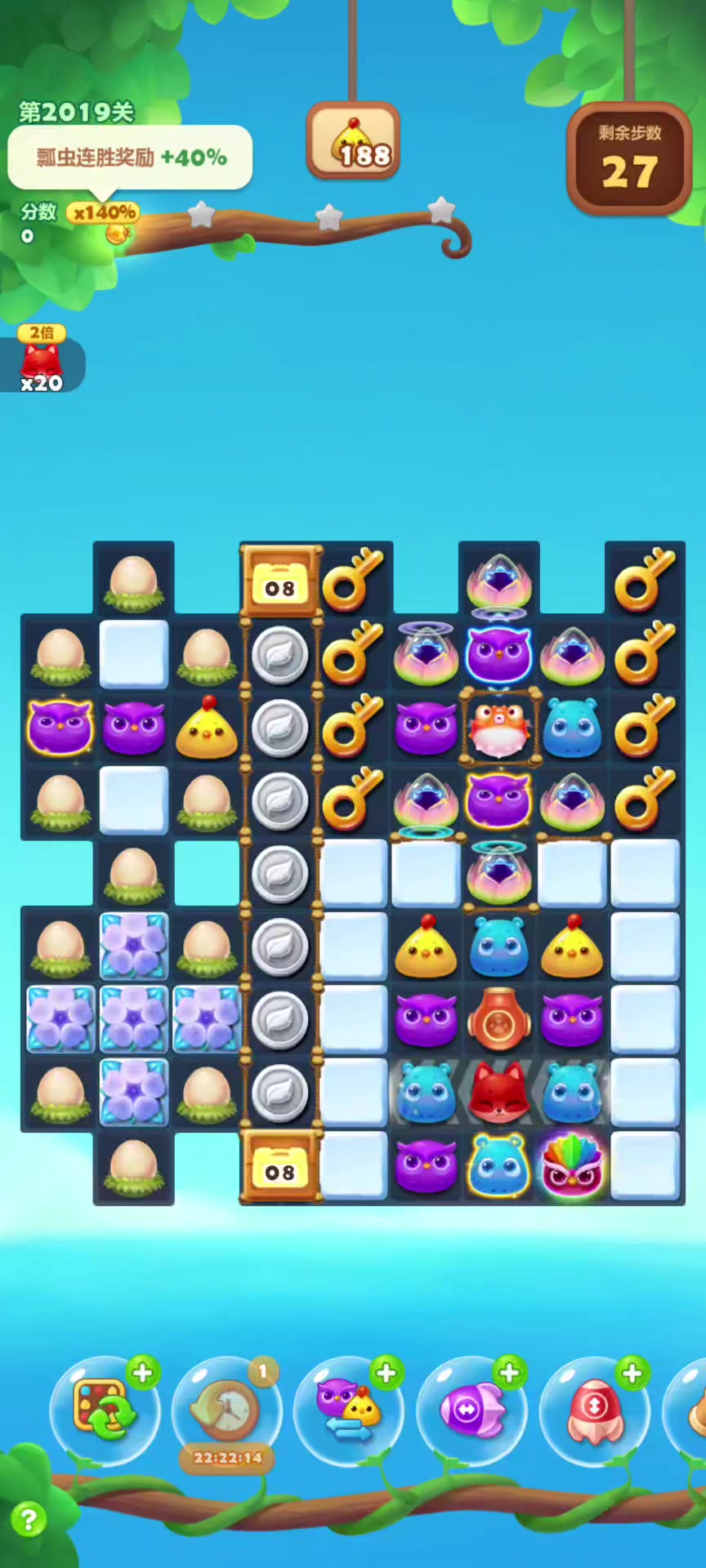Use the board shuffle refresh booster
This screenshot has width=706, height=1568.
pos(104,1409)
